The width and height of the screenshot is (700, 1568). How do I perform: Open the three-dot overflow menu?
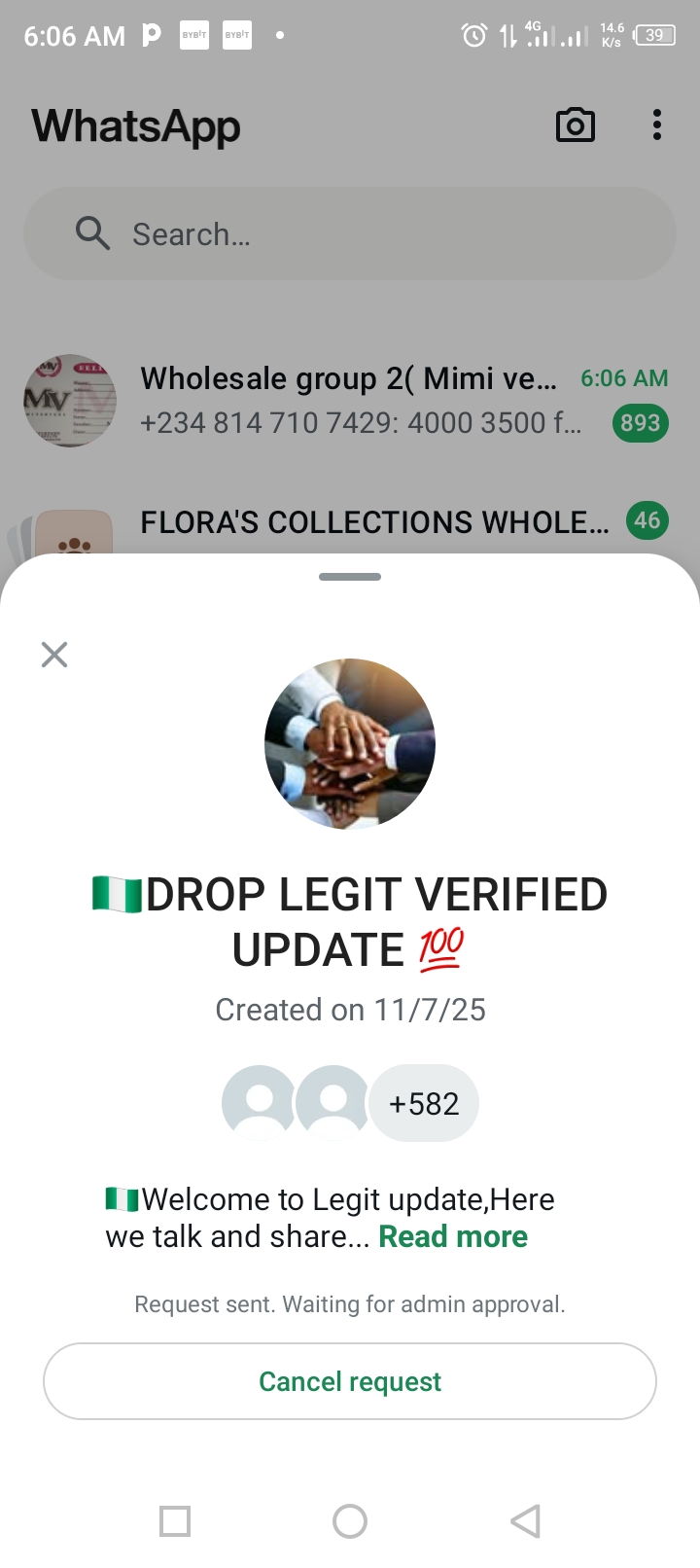(657, 125)
